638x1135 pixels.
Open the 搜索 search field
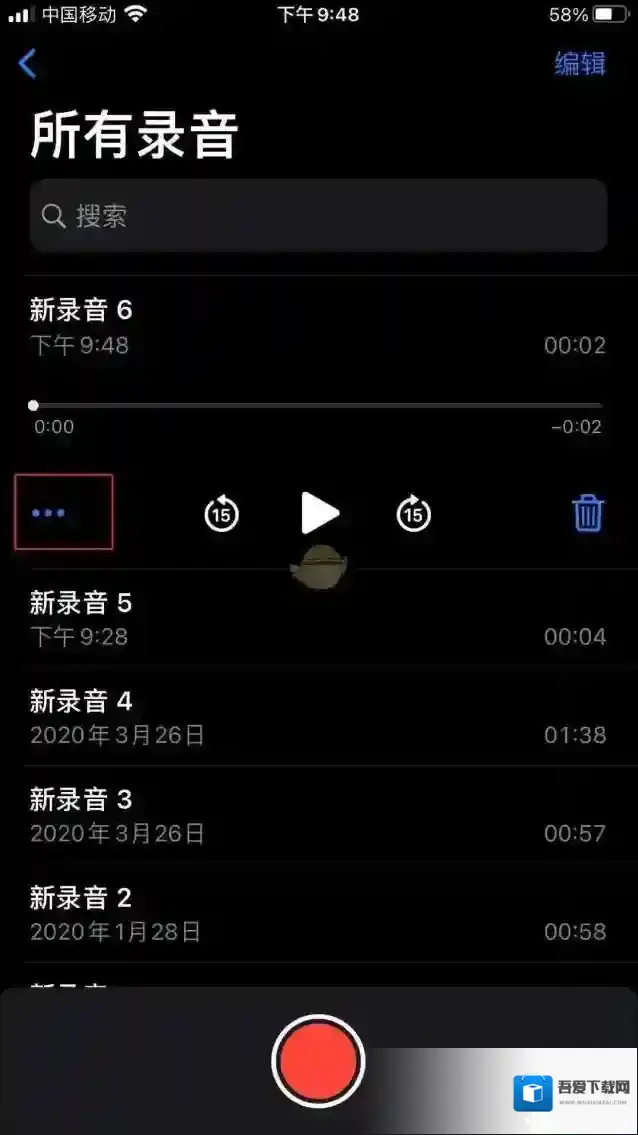tap(318, 215)
